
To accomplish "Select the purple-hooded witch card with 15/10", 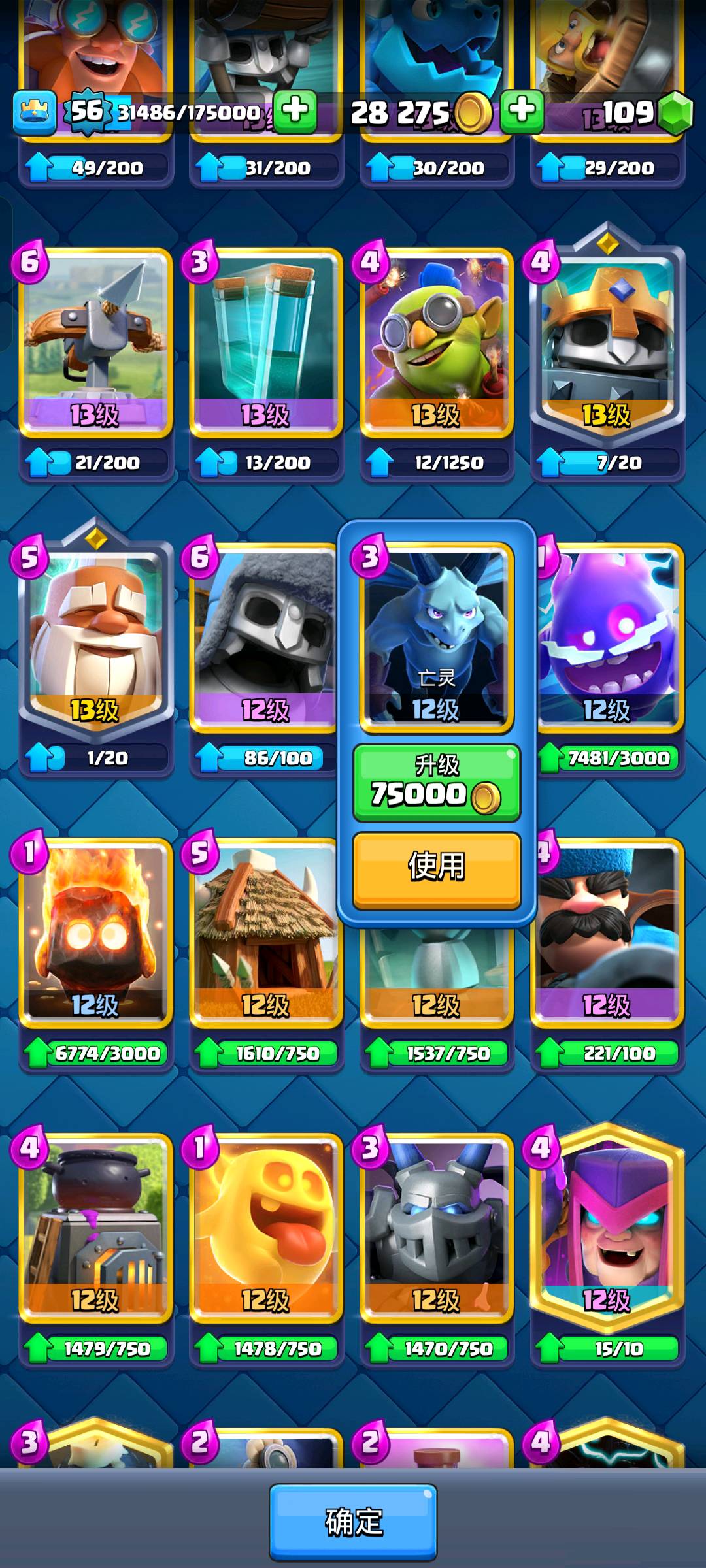I will 607,1225.
